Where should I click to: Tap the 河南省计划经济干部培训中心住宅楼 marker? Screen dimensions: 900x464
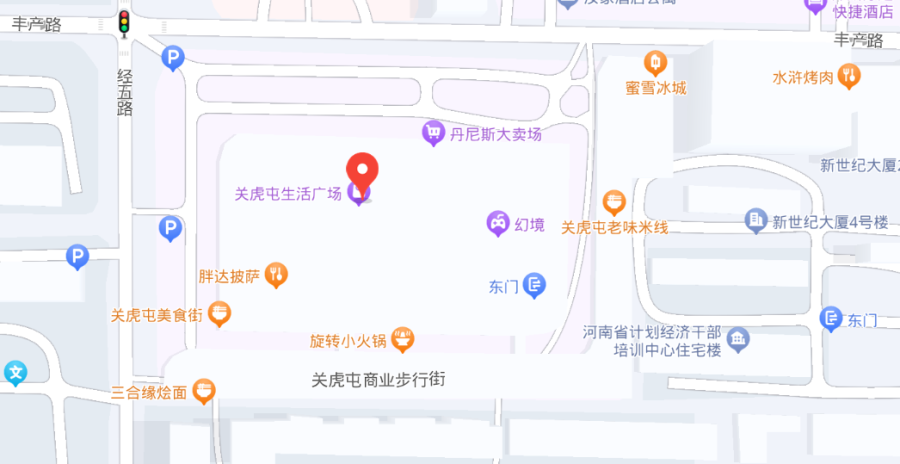pyautogui.click(x=738, y=340)
